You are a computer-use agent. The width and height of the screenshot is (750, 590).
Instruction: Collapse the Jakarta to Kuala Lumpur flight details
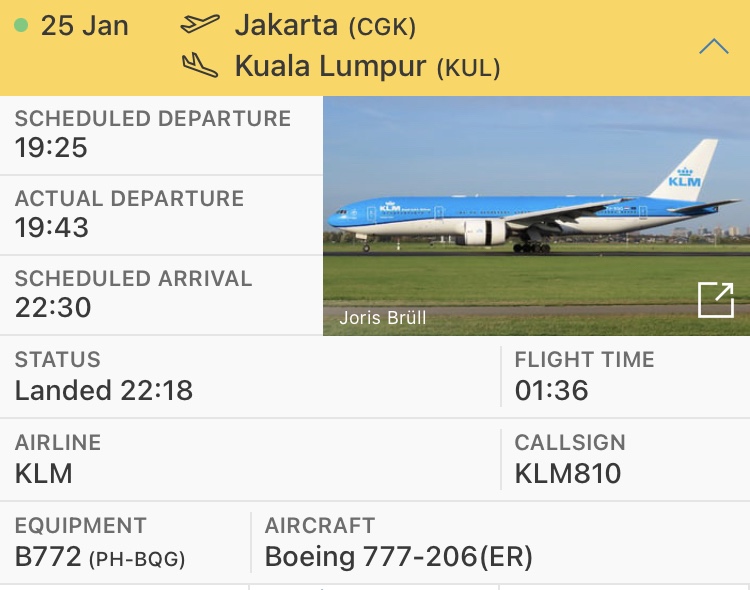(713, 47)
